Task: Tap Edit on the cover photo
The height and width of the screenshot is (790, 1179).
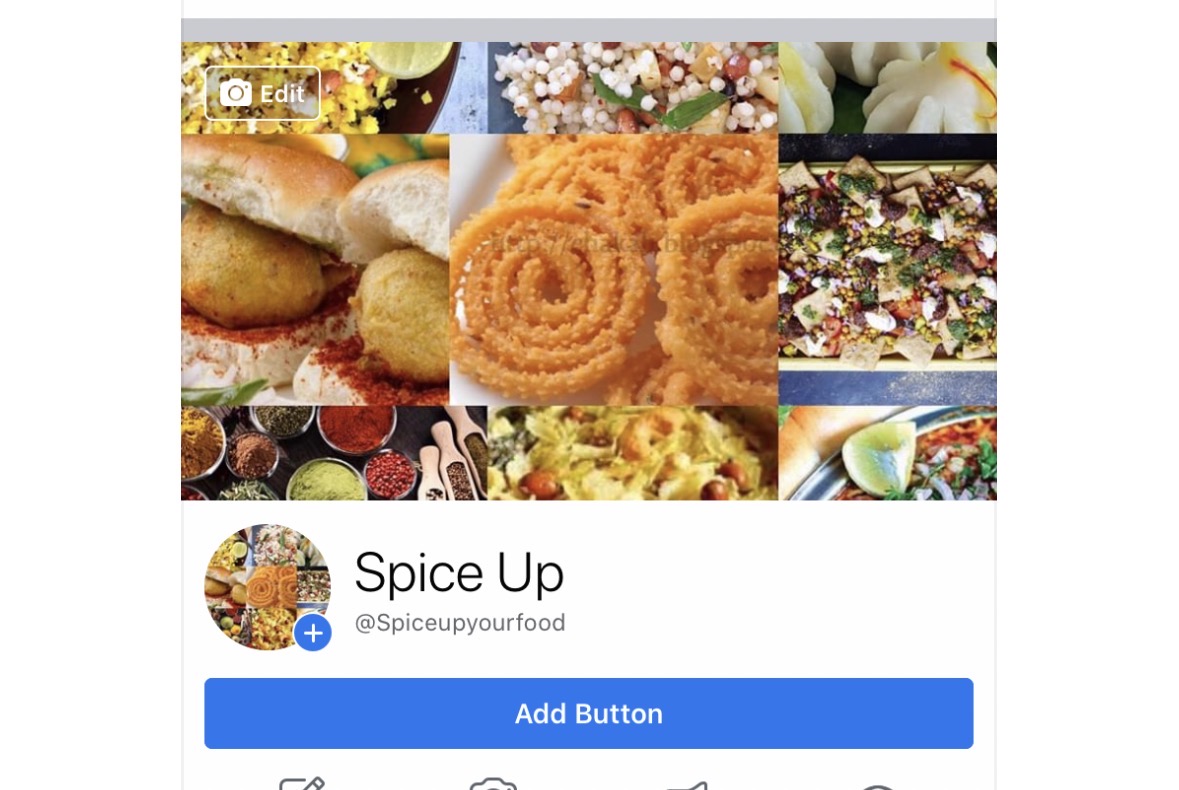Action: [262, 94]
